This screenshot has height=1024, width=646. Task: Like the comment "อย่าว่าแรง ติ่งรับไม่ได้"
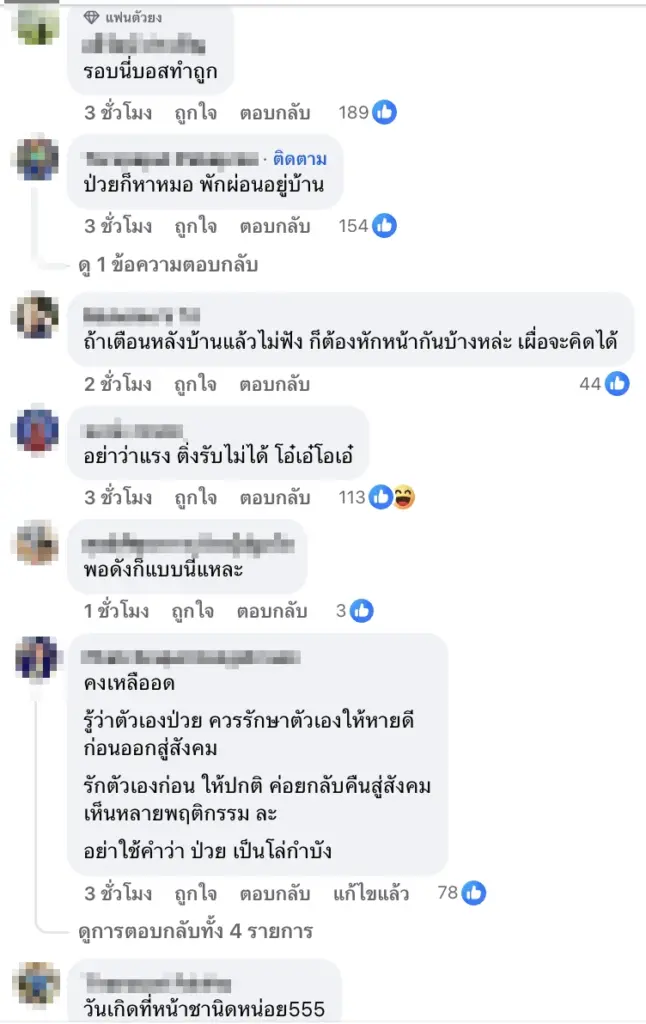point(195,497)
